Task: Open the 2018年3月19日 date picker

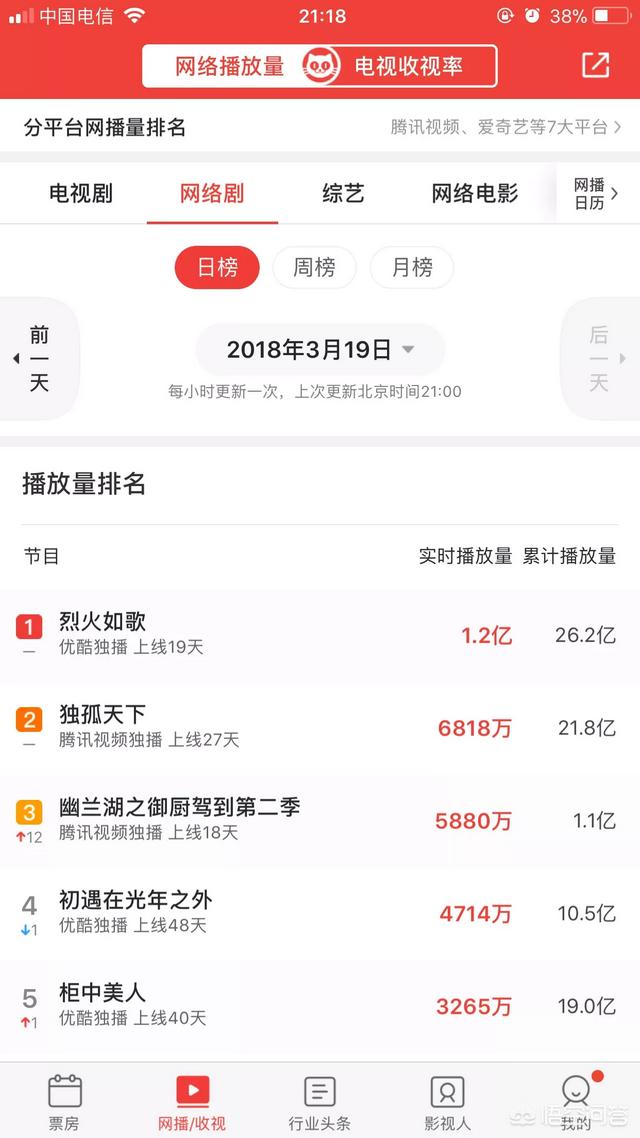Action: pyautogui.click(x=320, y=350)
